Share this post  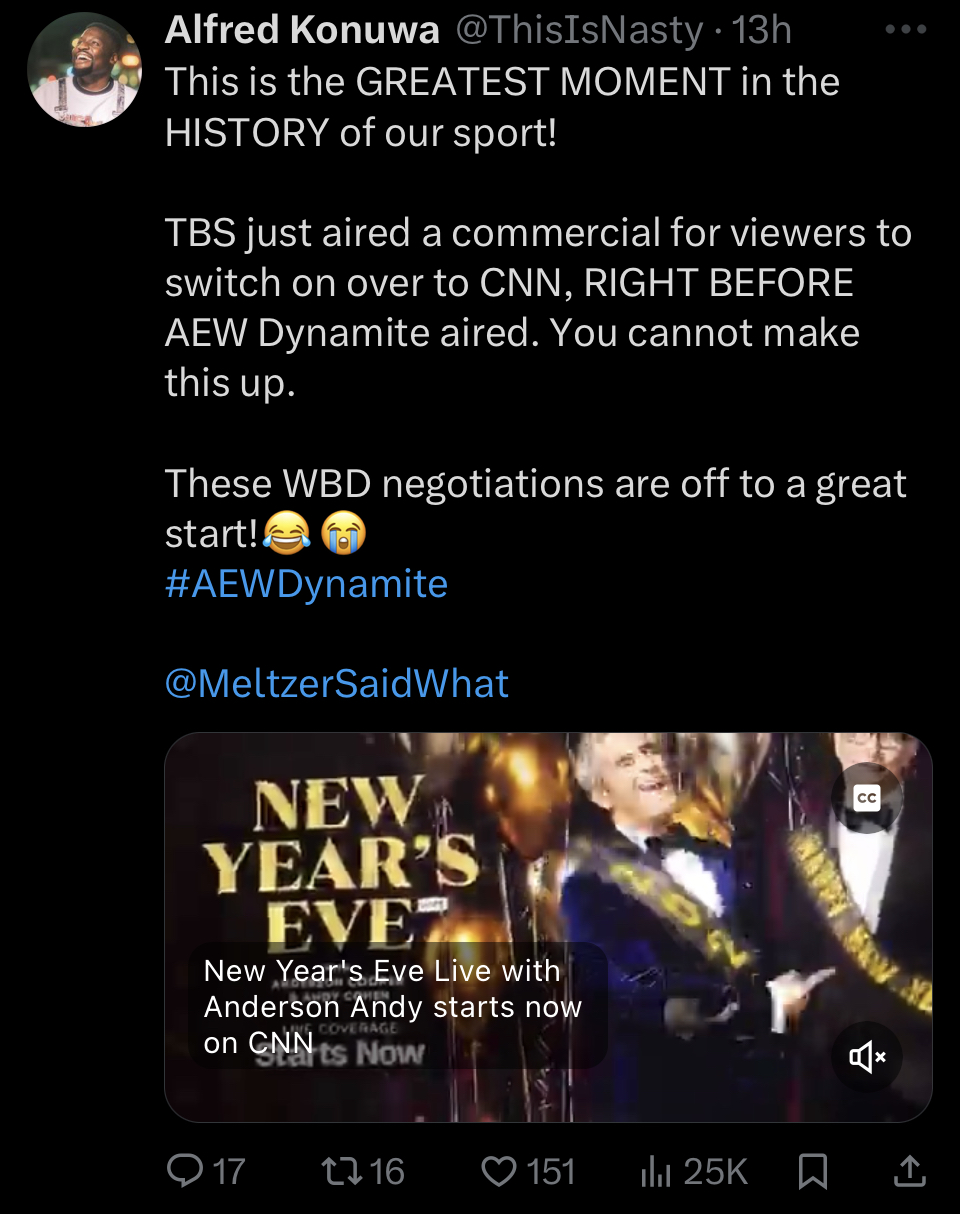pos(908,1171)
